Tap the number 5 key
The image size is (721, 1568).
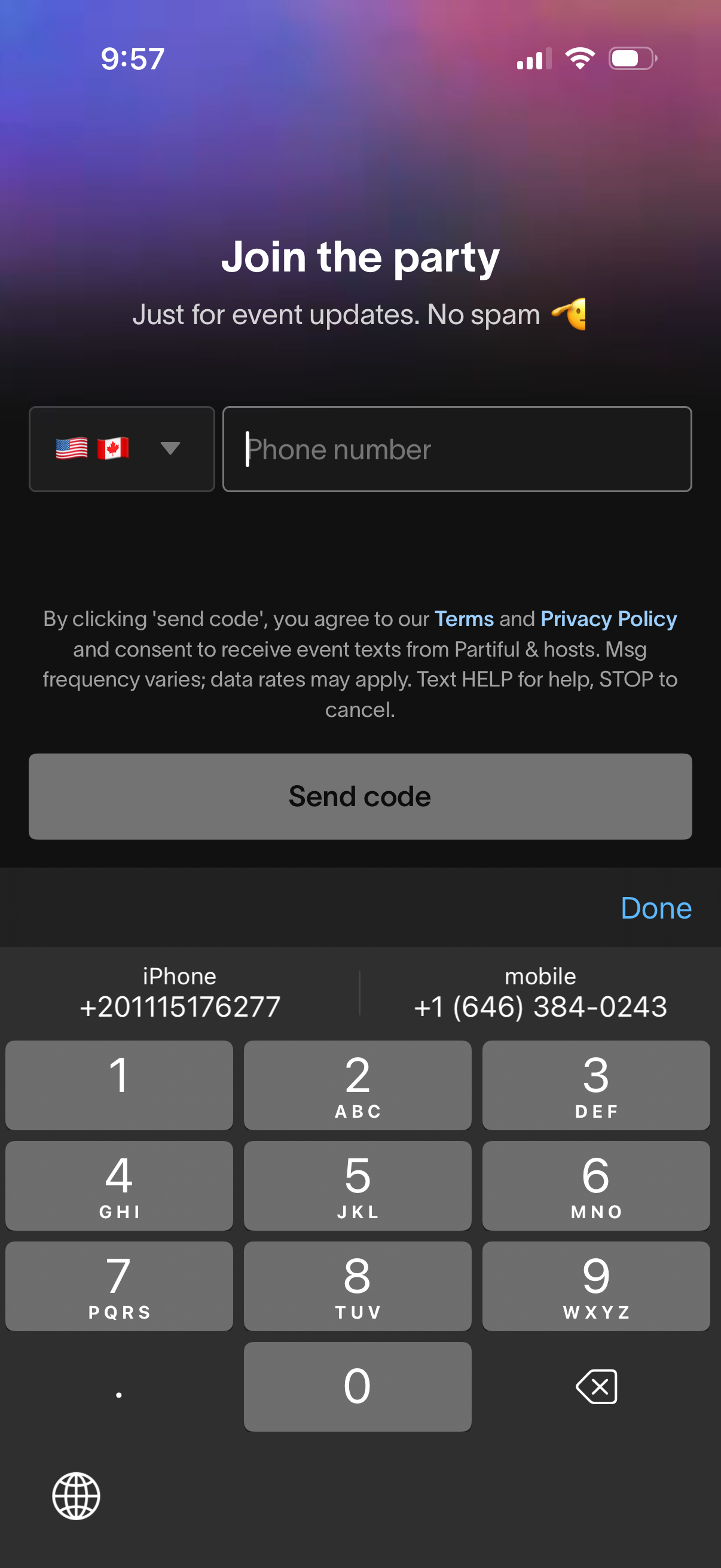tap(357, 1185)
